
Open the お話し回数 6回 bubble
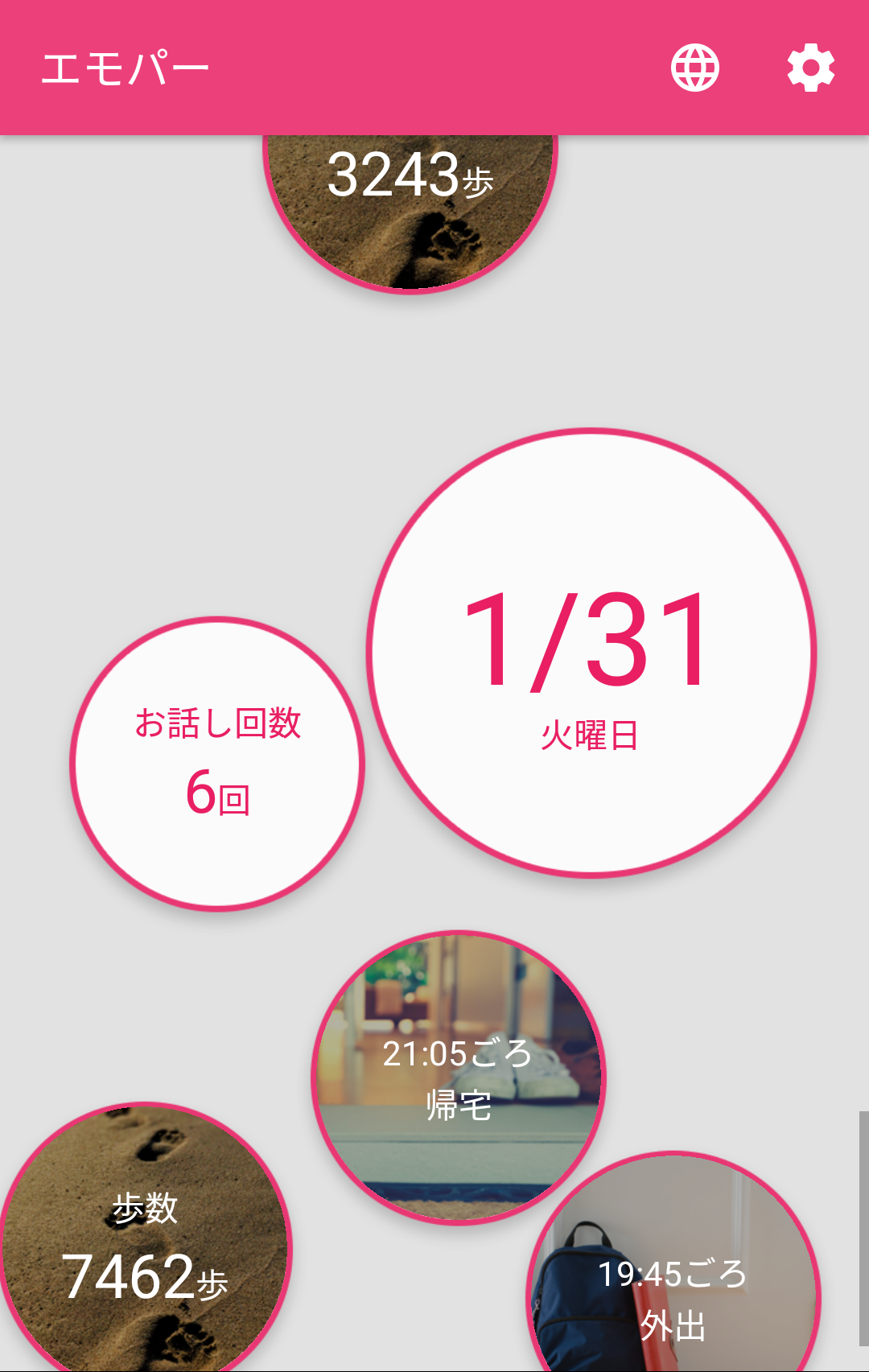(x=217, y=764)
